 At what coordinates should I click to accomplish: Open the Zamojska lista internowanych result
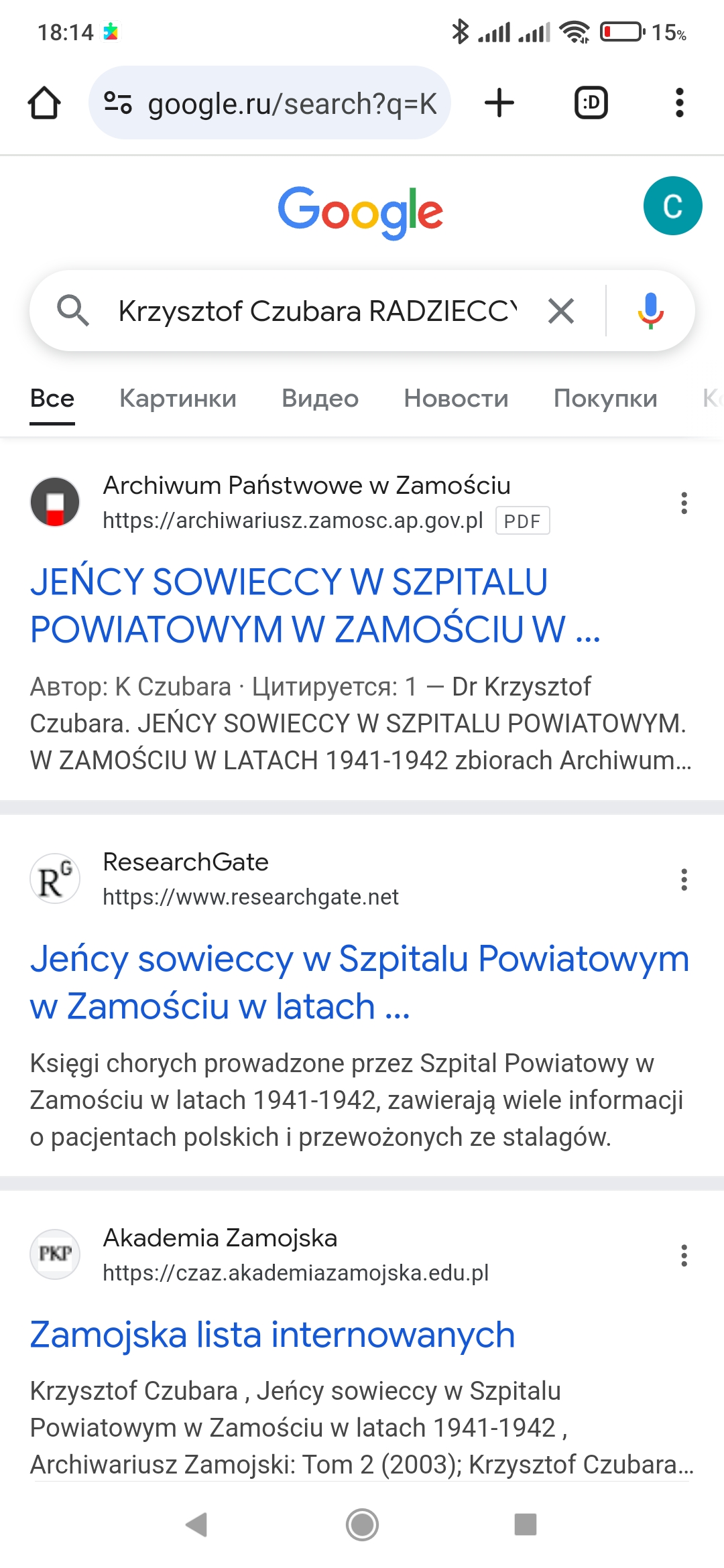click(272, 1335)
